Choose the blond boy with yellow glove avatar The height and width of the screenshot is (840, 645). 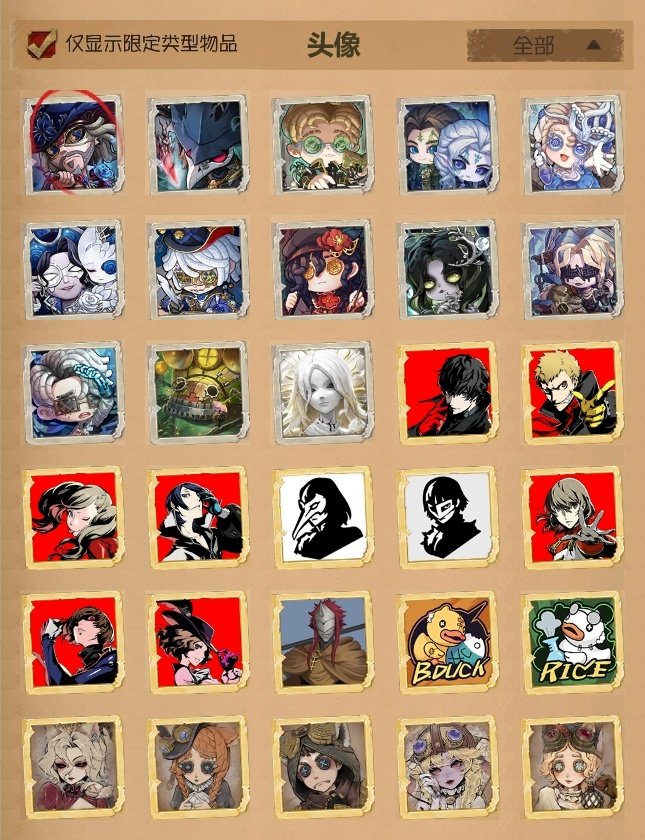572,394
